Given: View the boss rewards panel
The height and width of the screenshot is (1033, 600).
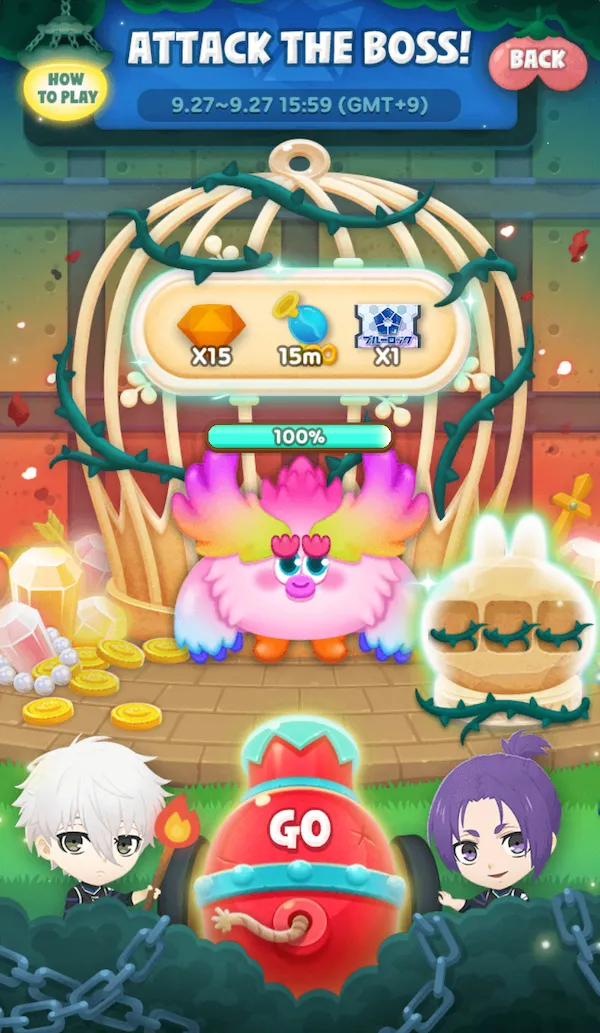Looking at the screenshot, I should 300,333.
